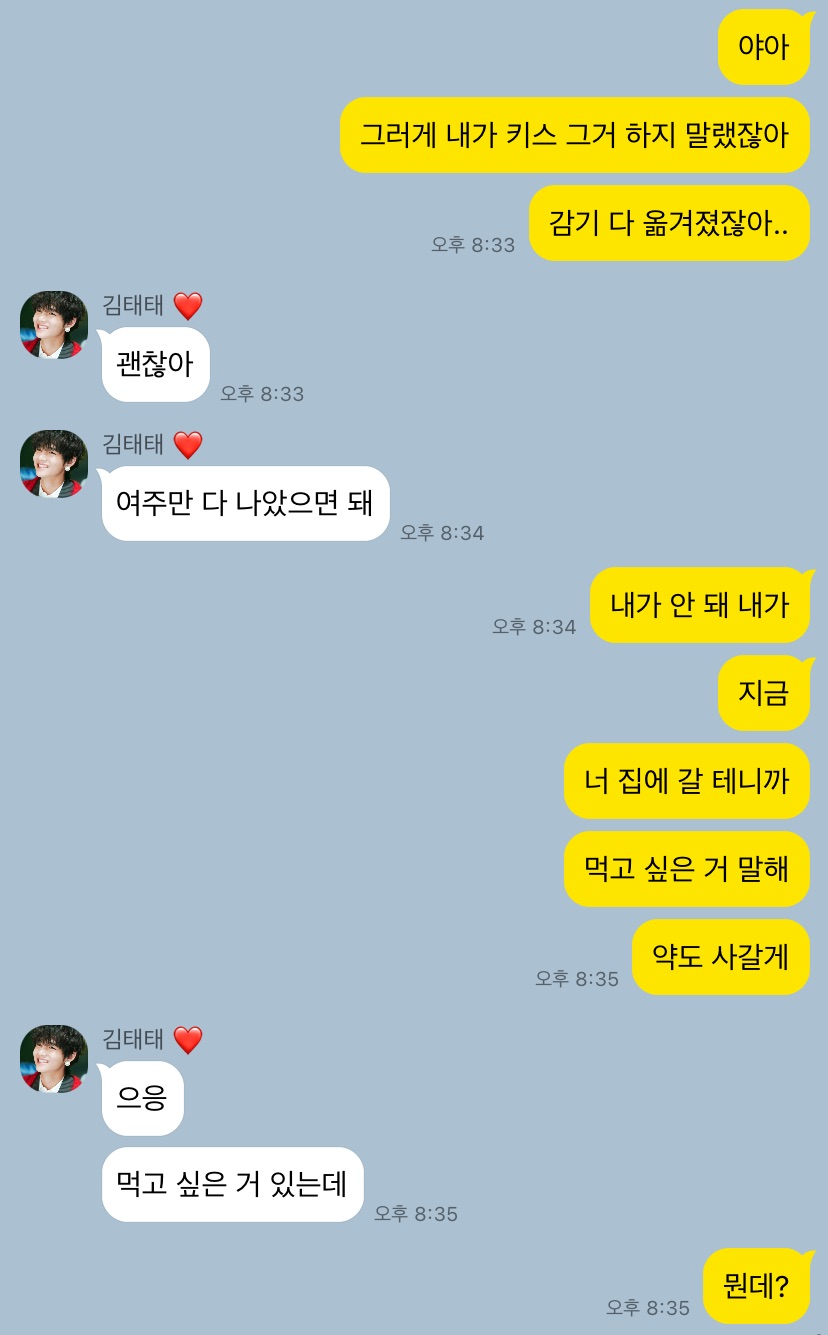The width and height of the screenshot is (828, 1335).
Task: Tap 김태태's avatar next to the 여주만 다 나았으면 돼 message
Action: (54, 464)
